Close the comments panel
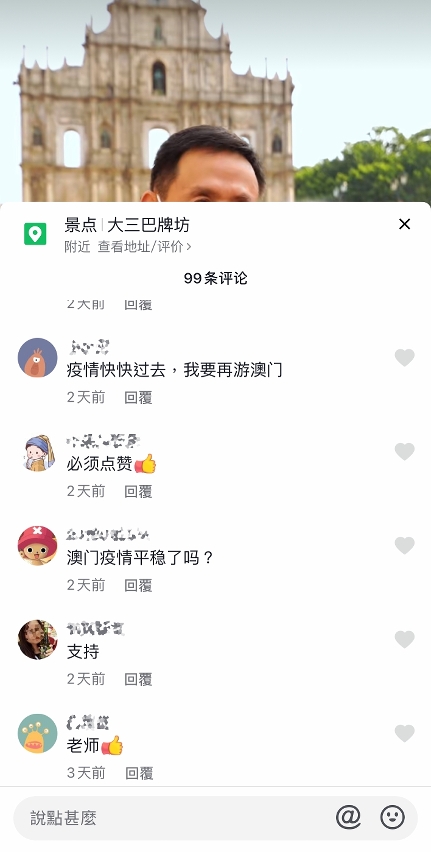The height and width of the screenshot is (852, 431). pos(404,224)
